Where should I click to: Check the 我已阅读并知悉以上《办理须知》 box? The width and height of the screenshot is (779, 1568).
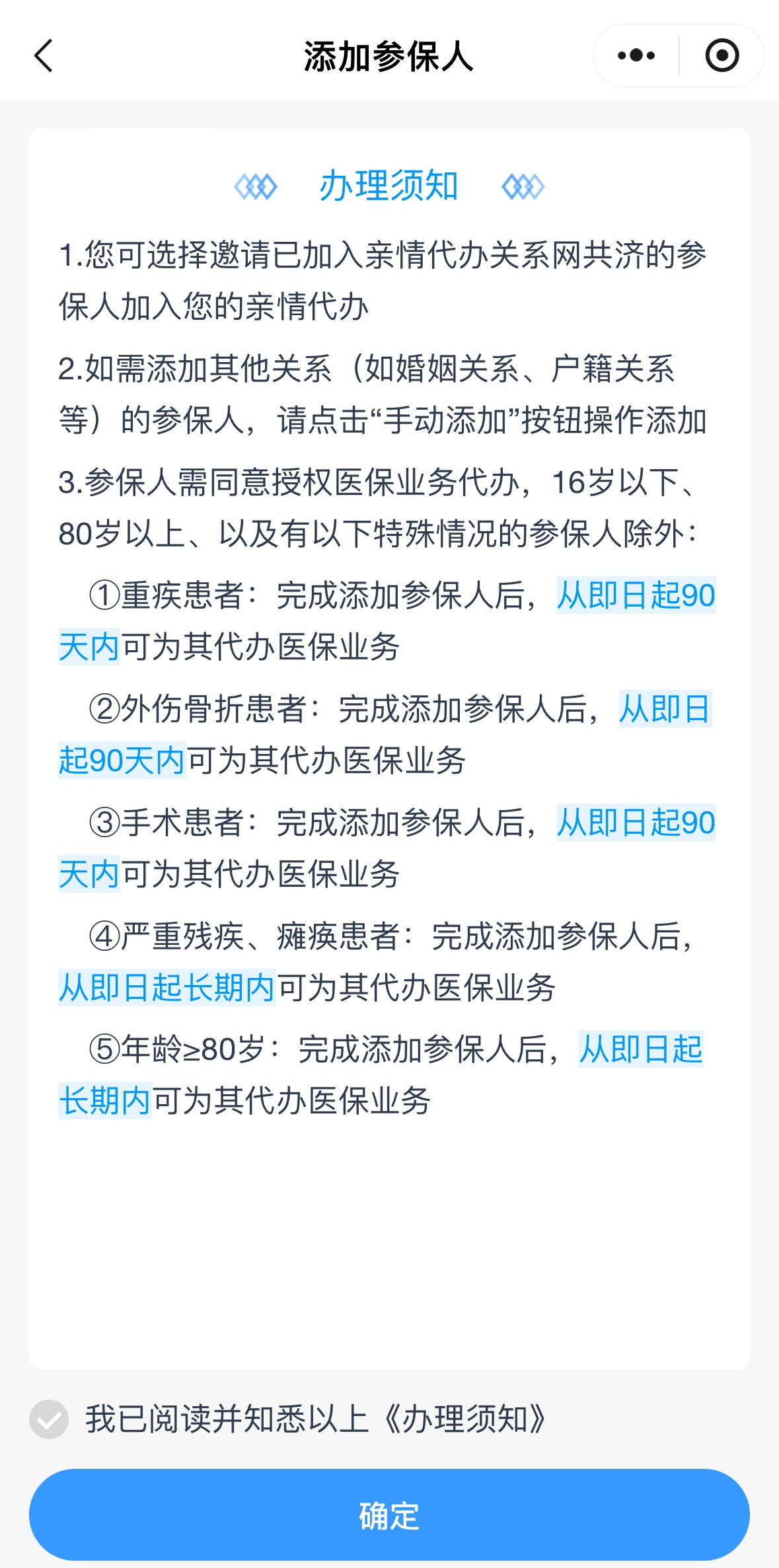coord(49,1419)
